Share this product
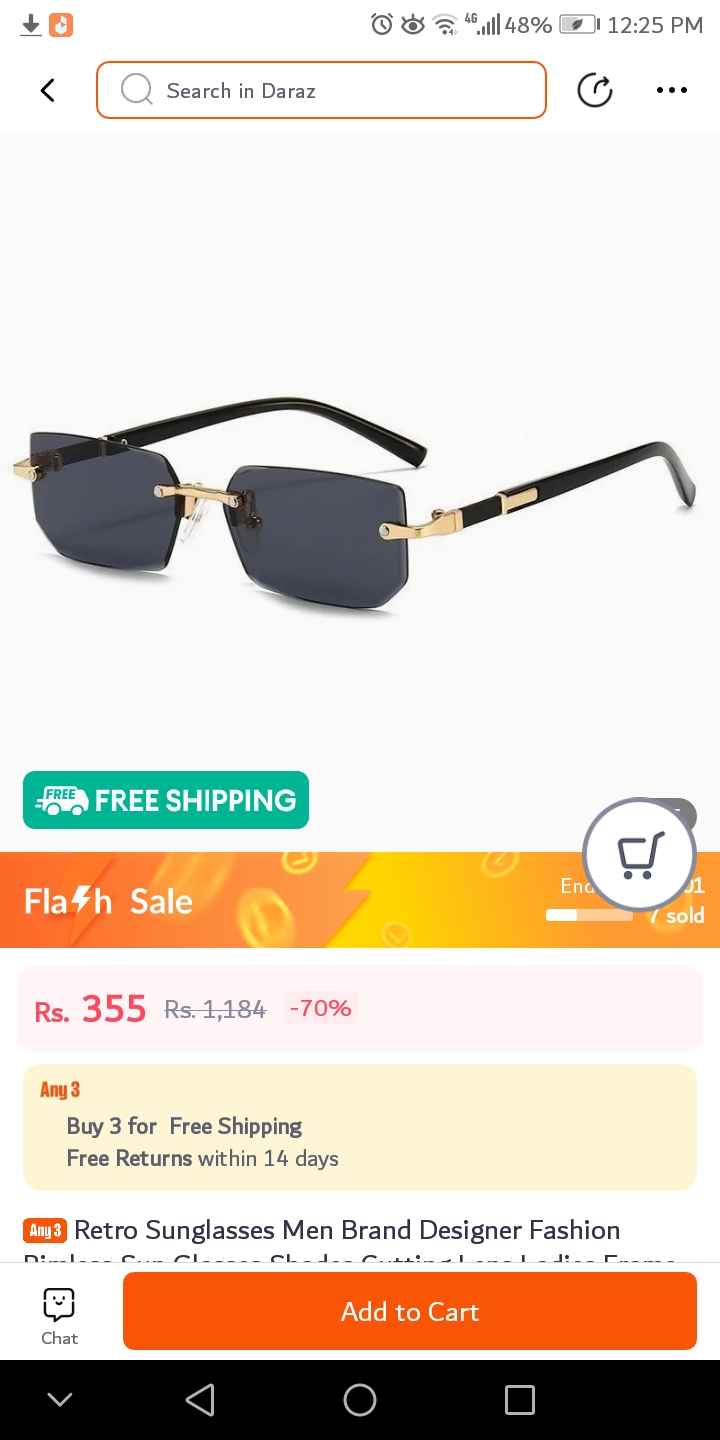Viewport: 720px width, 1440px height. coord(595,90)
